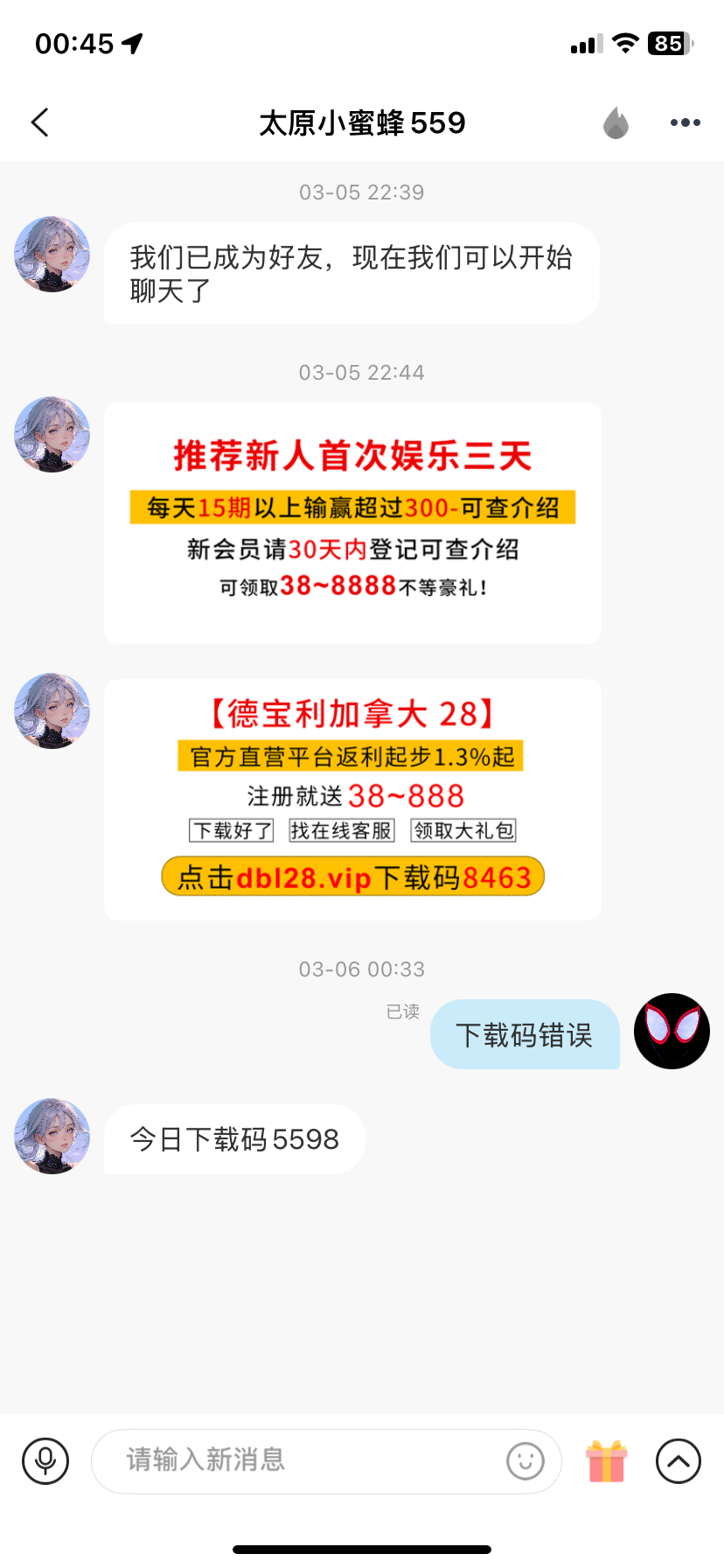Open the three-dot overflow menu
The width and height of the screenshot is (724, 1568).
coord(685,122)
